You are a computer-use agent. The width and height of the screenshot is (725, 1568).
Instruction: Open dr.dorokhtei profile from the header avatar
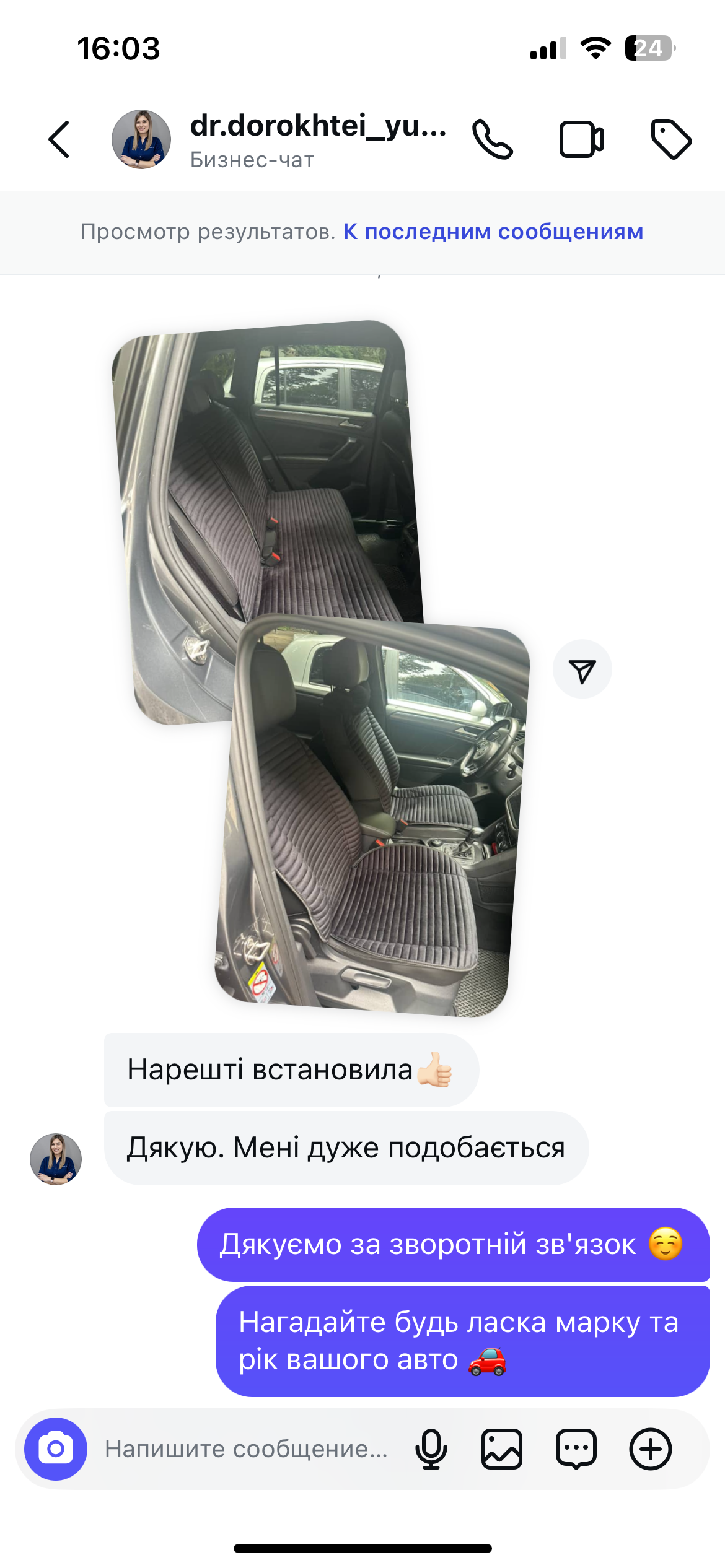coord(141,139)
